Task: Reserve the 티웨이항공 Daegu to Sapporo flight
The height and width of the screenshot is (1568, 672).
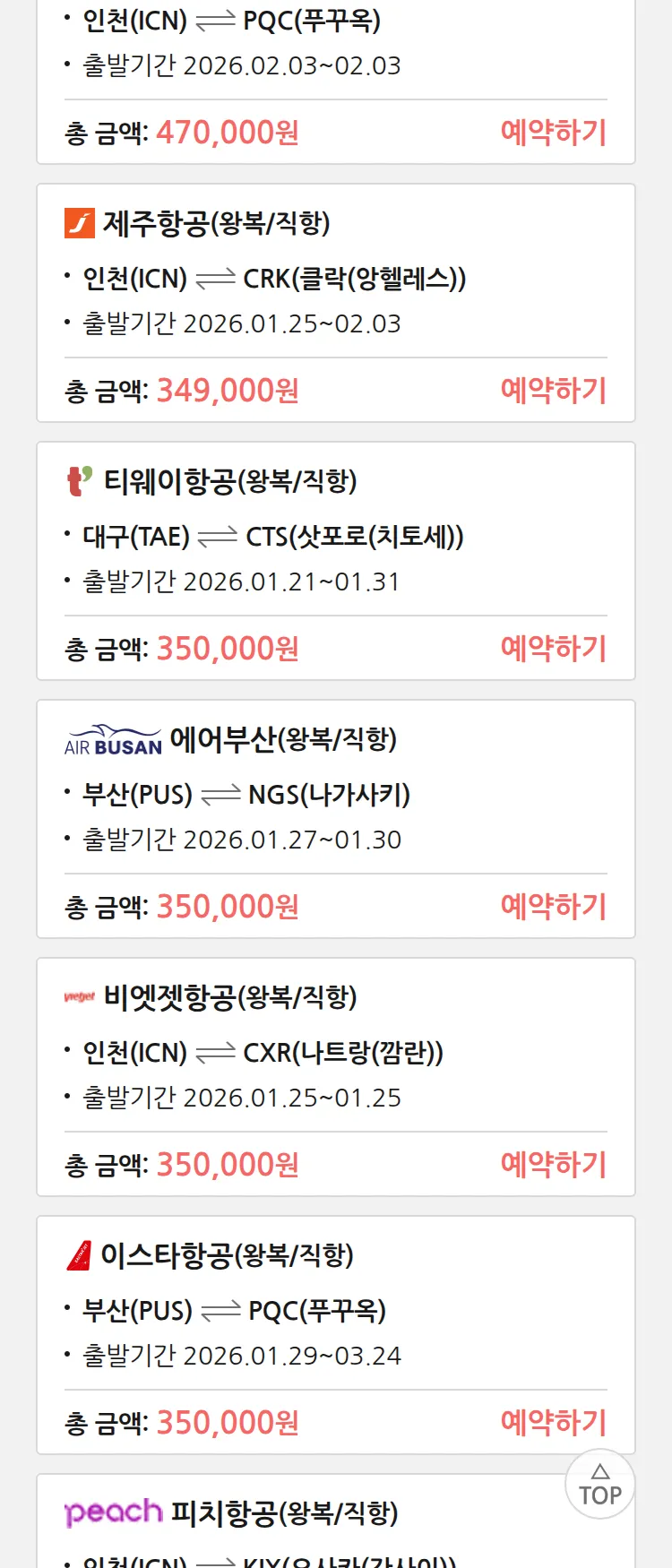Action: (x=553, y=649)
